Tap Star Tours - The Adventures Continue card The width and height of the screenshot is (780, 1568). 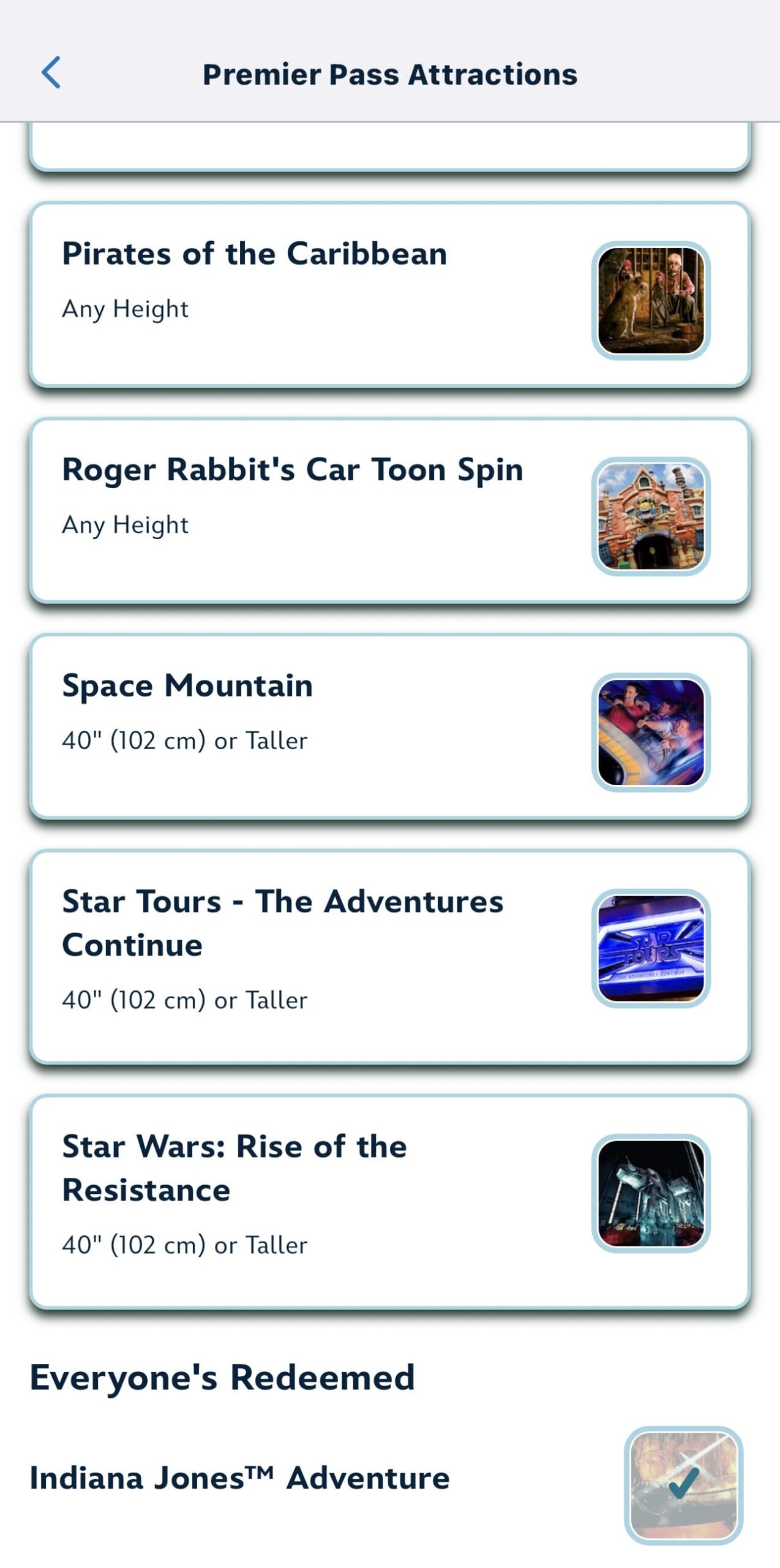389,957
